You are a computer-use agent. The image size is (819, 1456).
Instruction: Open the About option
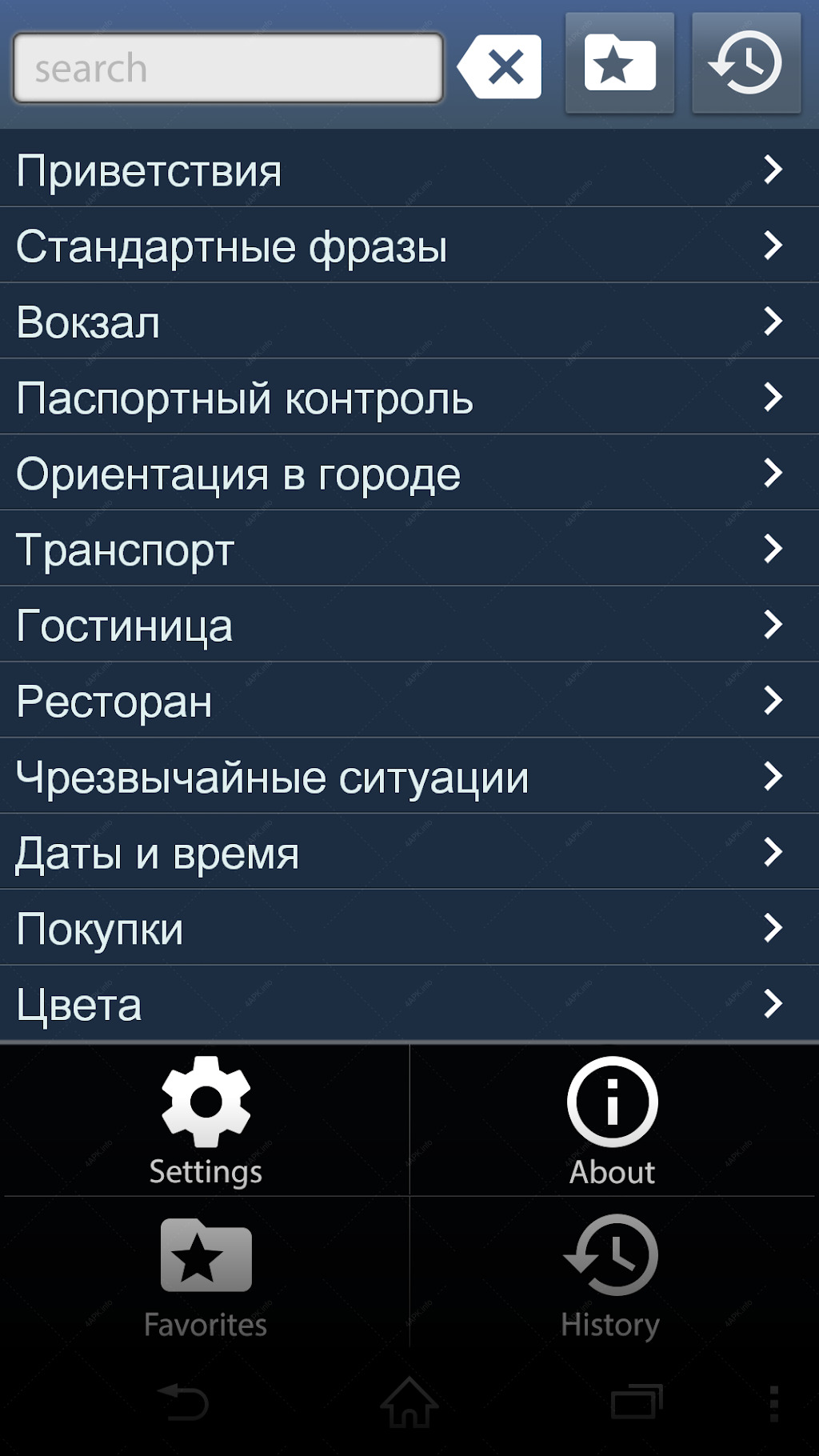pos(613,1120)
